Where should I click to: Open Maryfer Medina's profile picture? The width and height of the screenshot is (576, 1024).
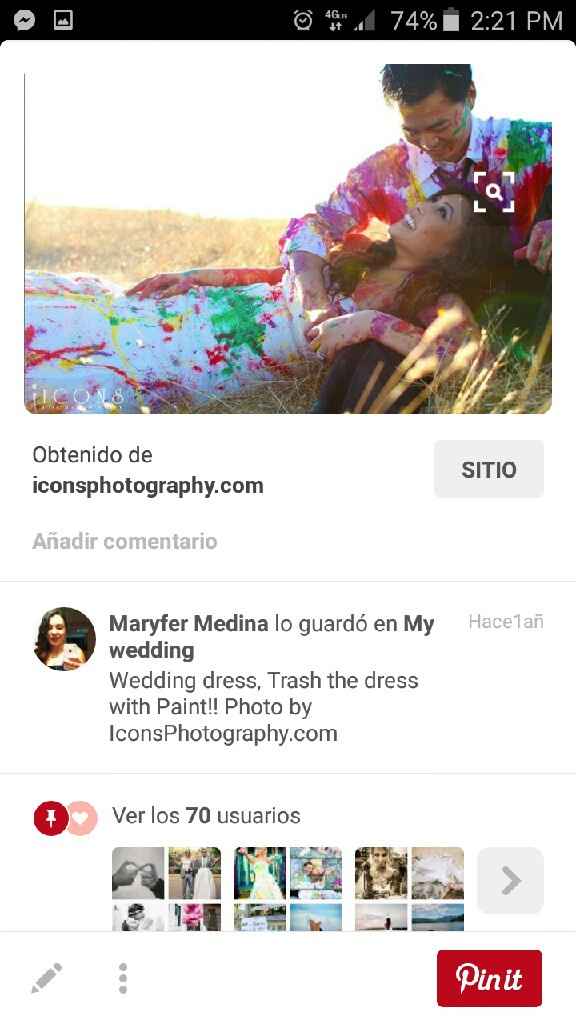65,639
